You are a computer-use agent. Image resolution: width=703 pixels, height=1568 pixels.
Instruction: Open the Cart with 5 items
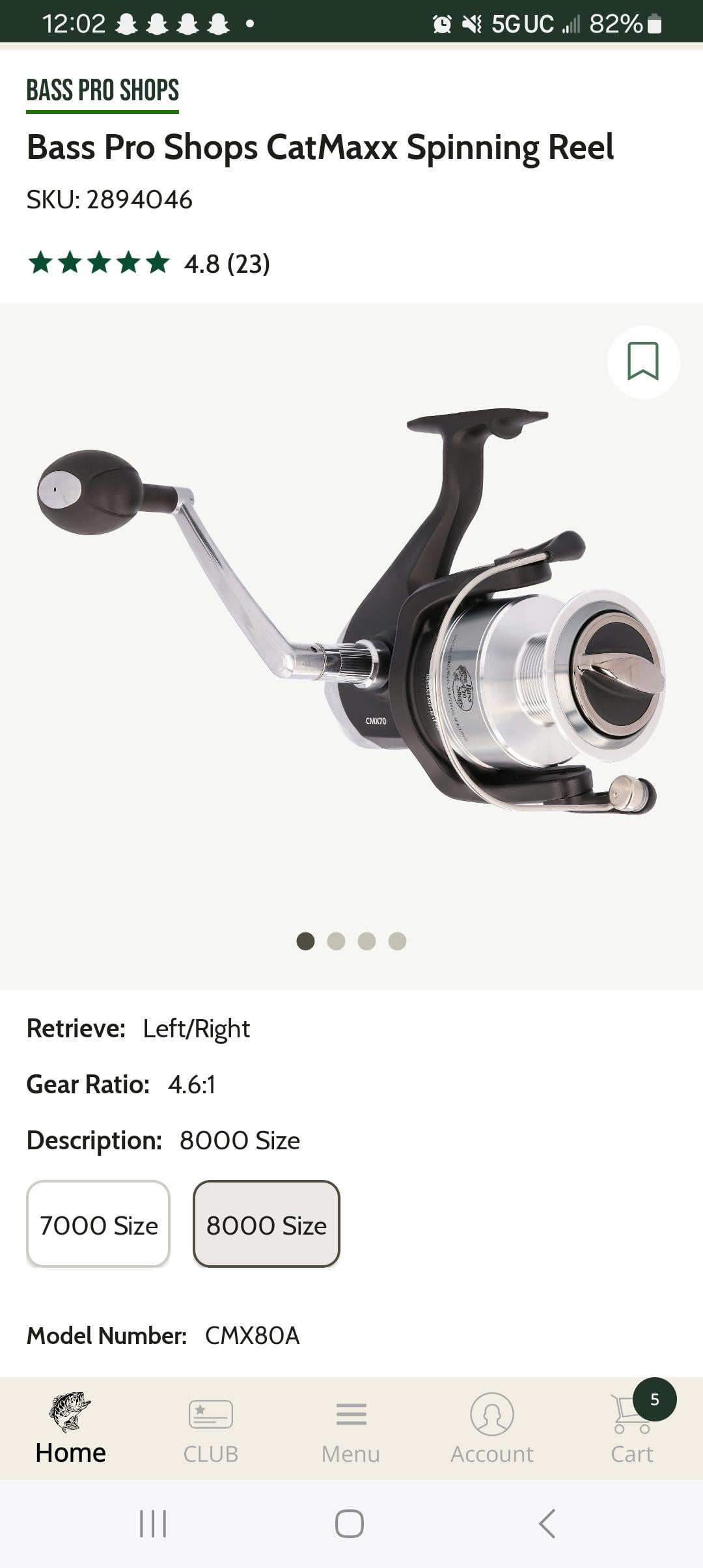pyautogui.click(x=633, y=1426)
